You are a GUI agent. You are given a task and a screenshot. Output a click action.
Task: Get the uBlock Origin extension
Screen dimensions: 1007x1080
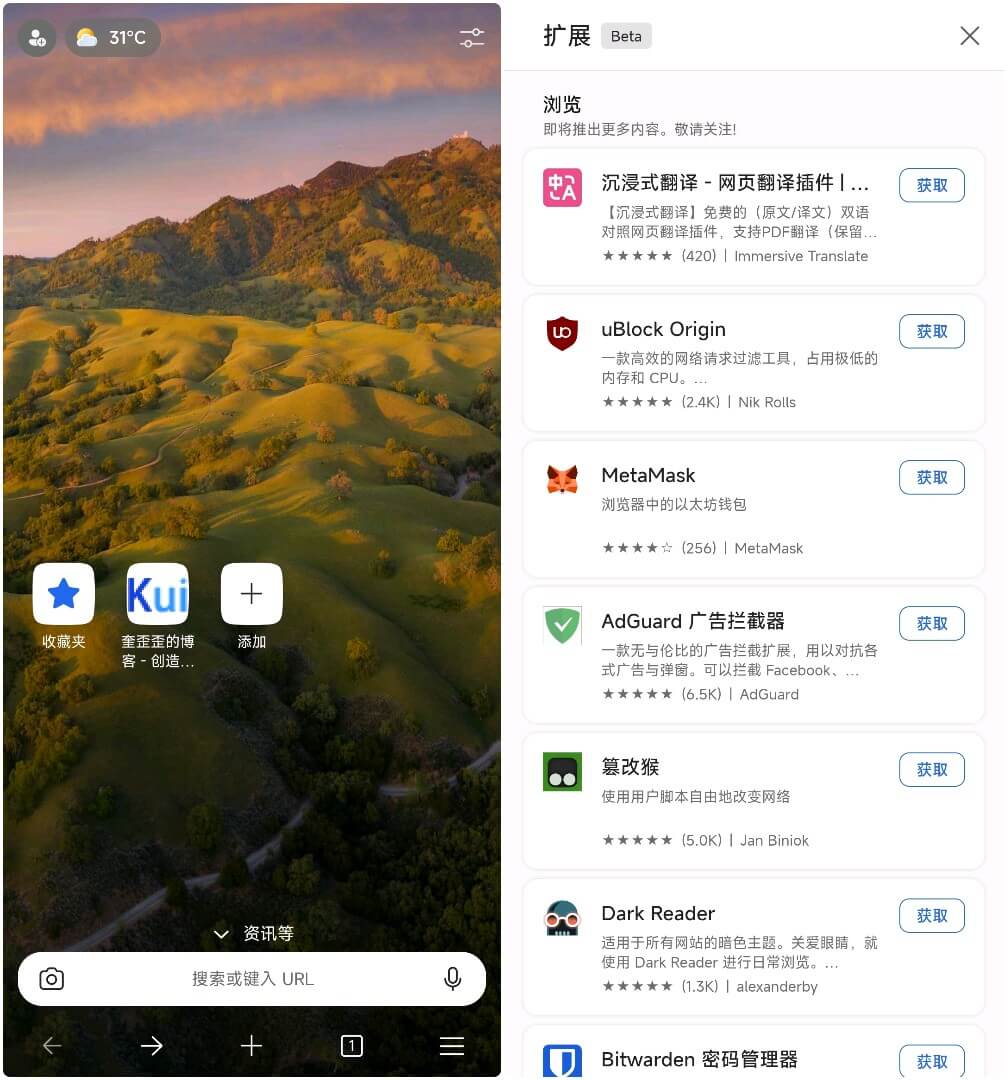(x=931, y=331)
